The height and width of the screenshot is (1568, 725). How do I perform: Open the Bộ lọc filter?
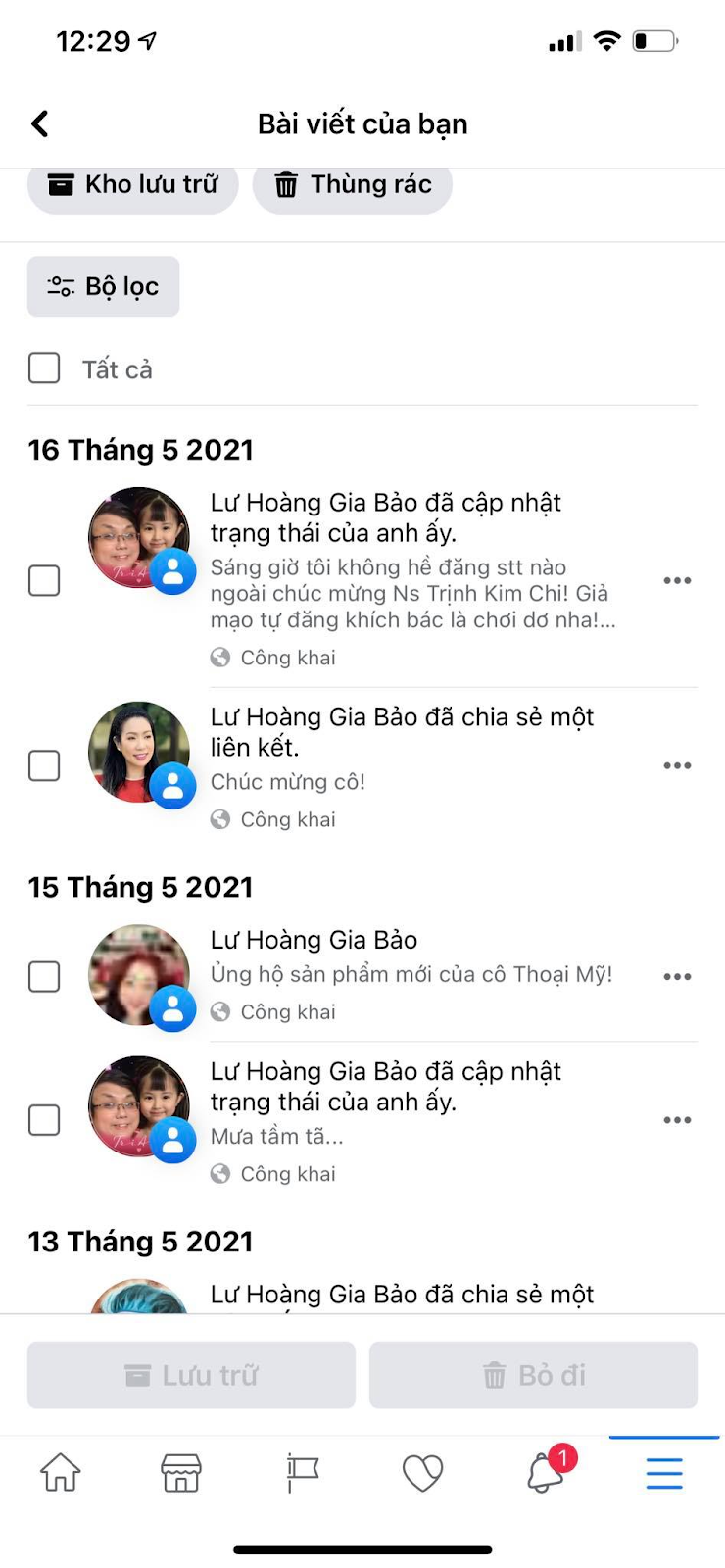coord(104,286)
